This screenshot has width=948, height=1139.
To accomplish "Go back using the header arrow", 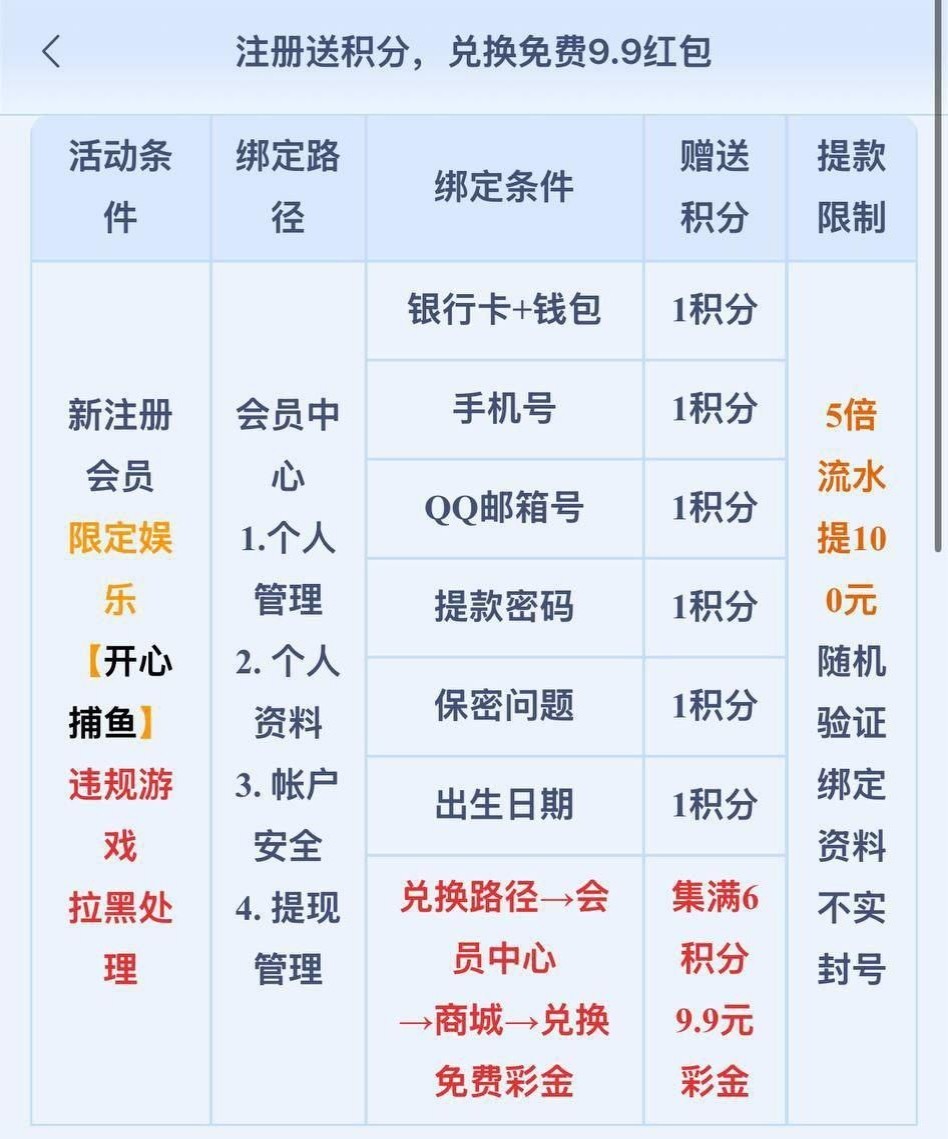I will (52, 52).
